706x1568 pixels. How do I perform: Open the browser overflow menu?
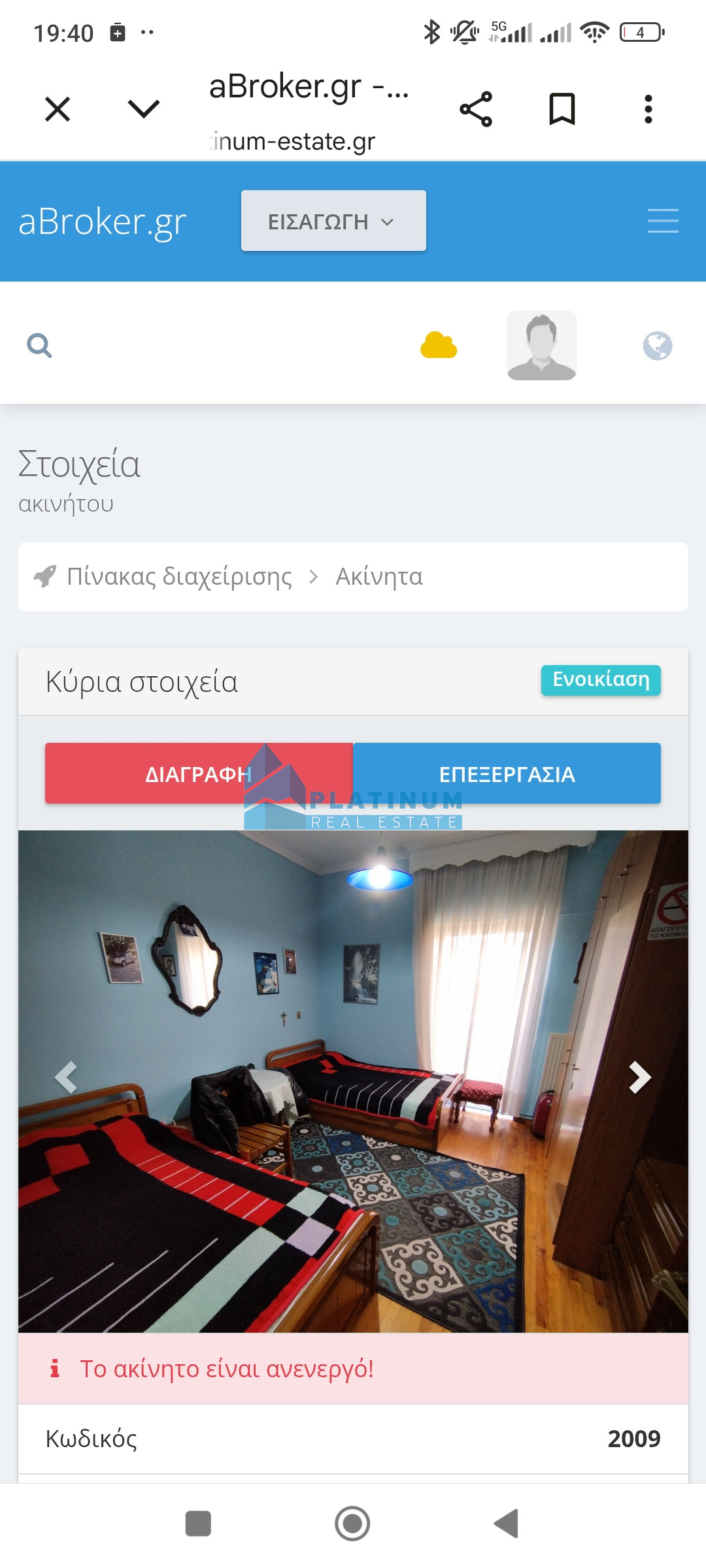[x=648, y=109]
